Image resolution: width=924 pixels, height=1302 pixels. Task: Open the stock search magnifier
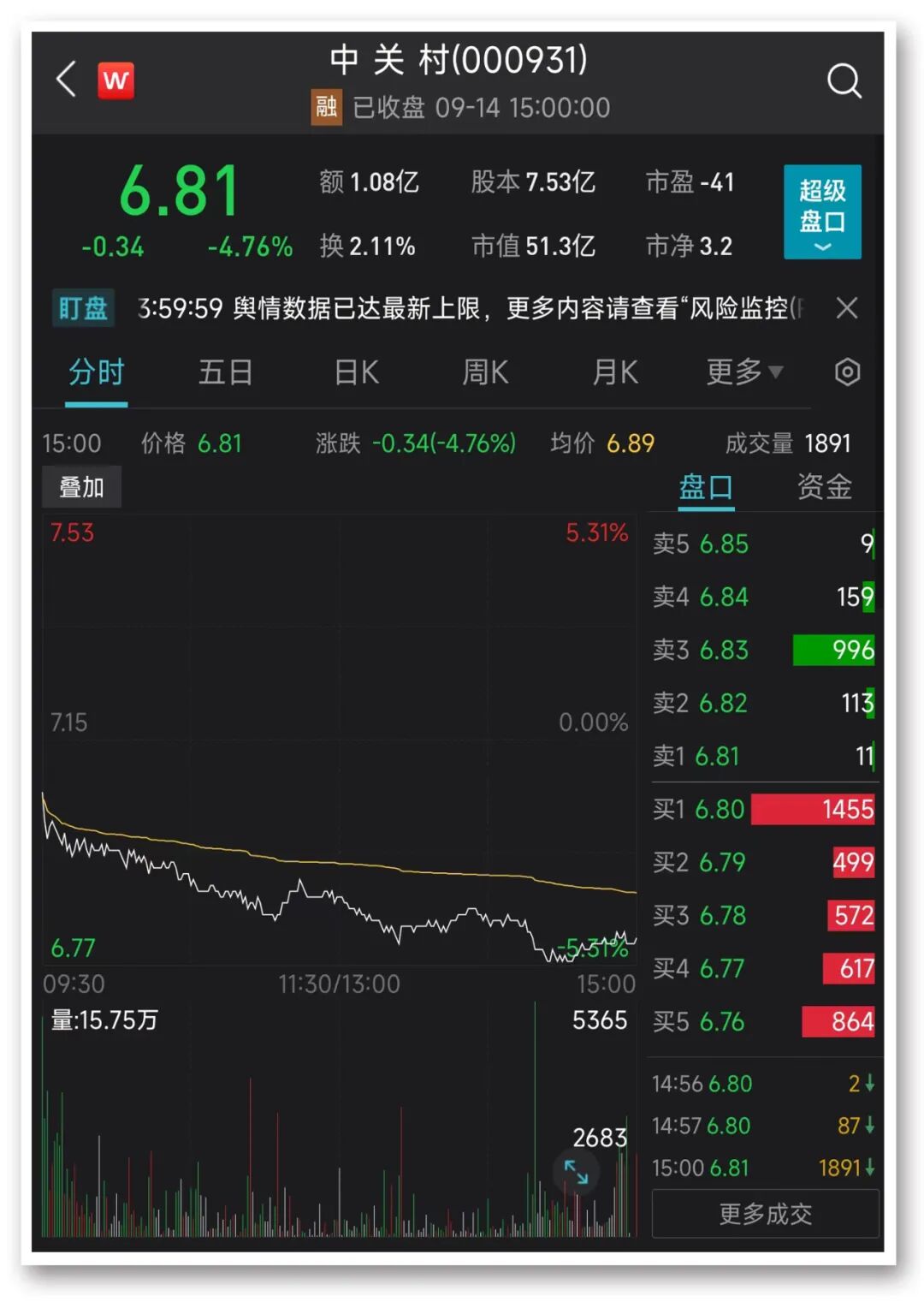click(844, 81)
